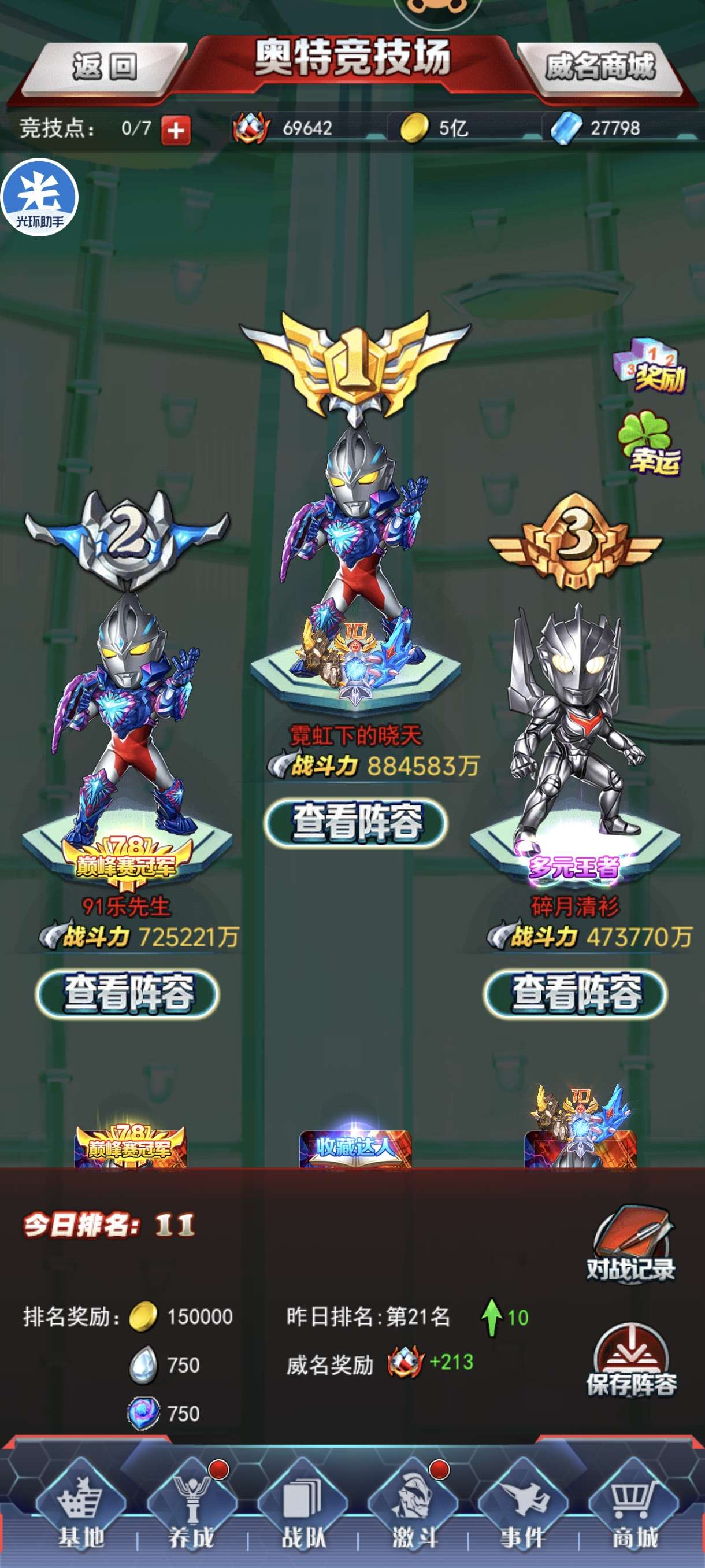The image size is (705, 1568).
Task: Open the 光环助手 floating assistant
Action: click(39, 197)
